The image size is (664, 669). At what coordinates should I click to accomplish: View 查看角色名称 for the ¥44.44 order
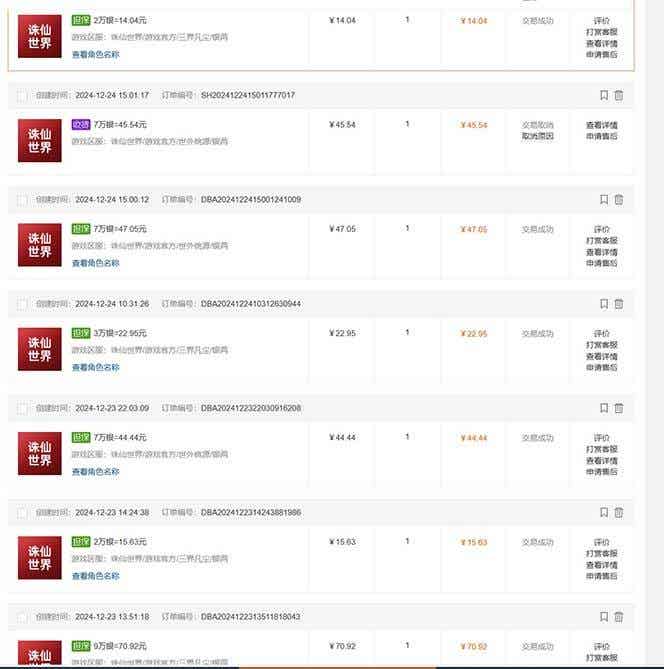[95, 471]
